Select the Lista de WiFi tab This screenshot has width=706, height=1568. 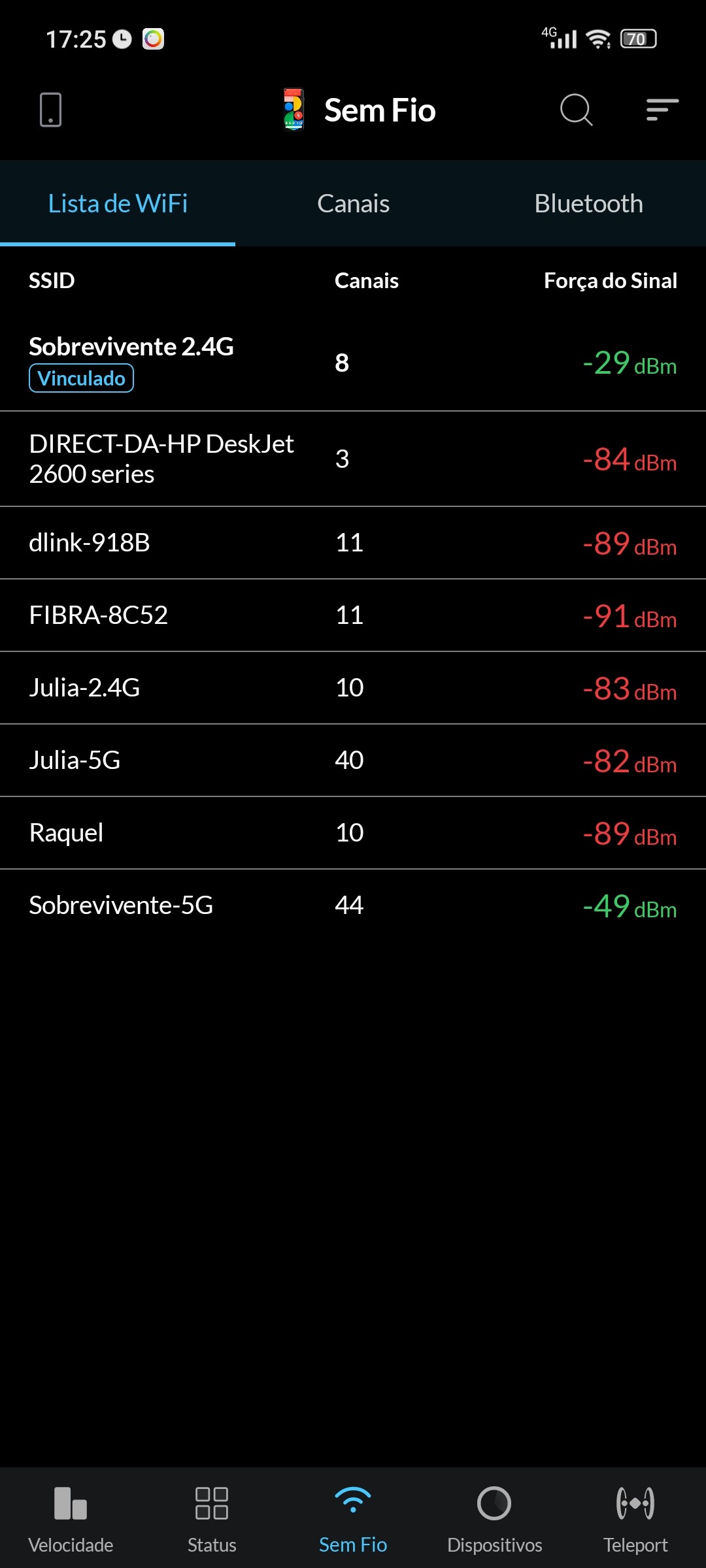[118, 204]
